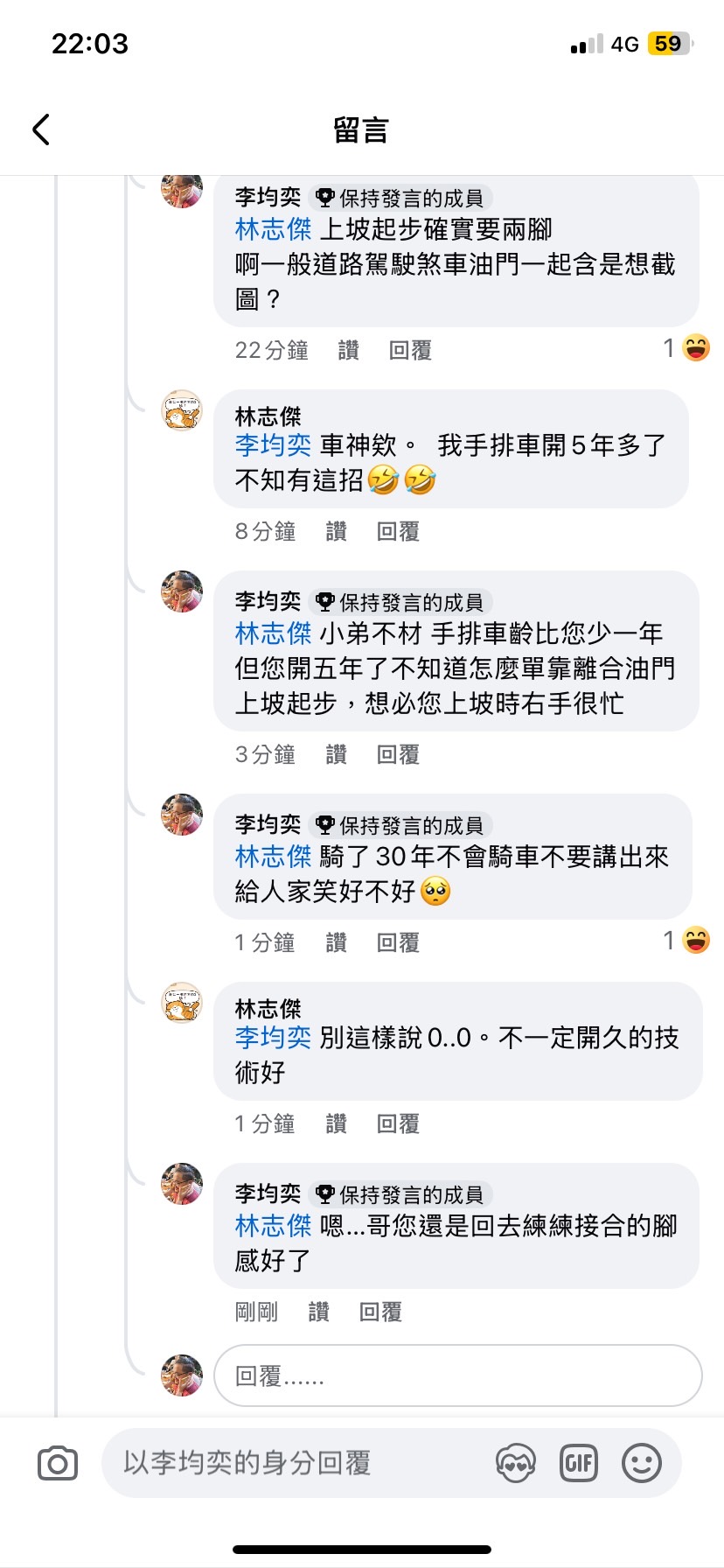Reply to the comment posted 22分鐘 ago

(410, 351)
